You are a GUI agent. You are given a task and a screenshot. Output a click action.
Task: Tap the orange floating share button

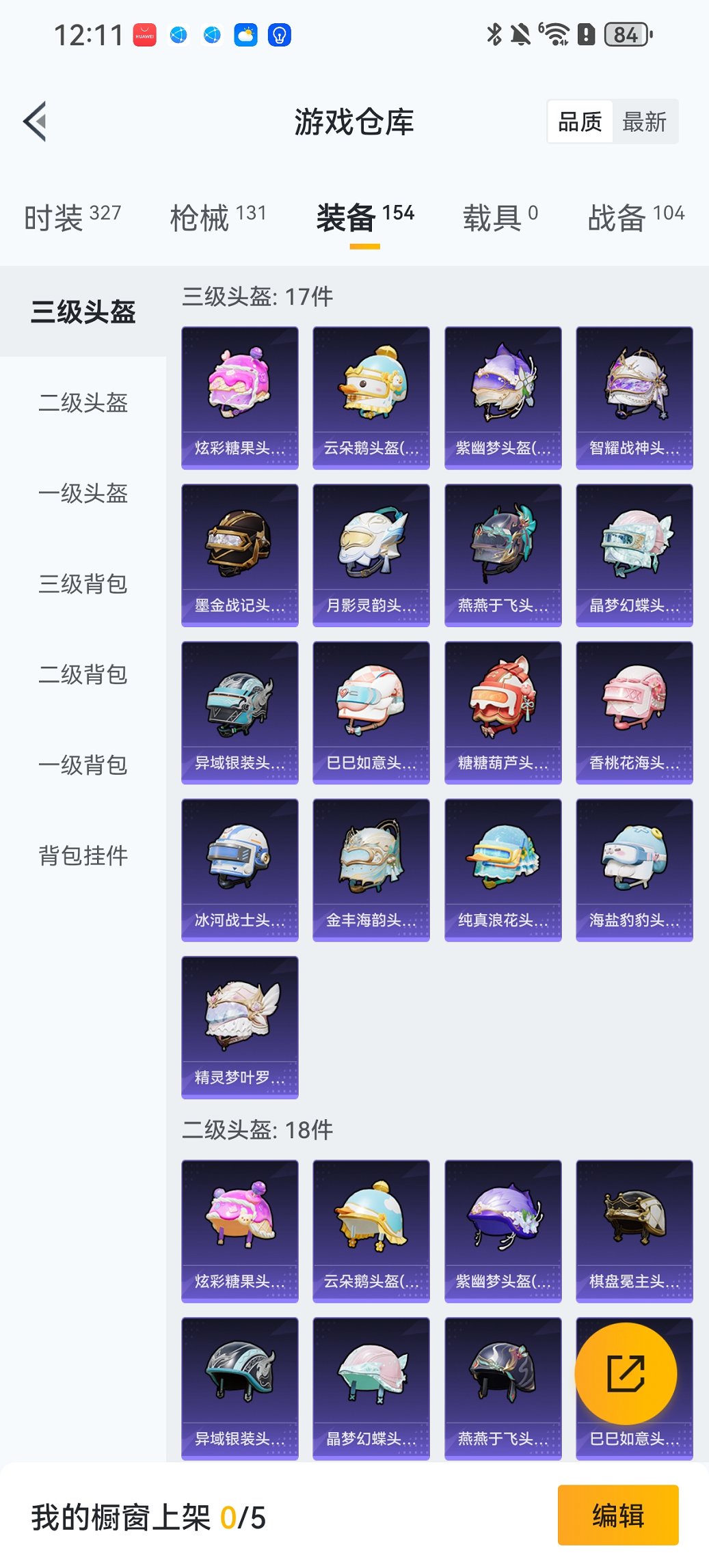coord(626,1374)
